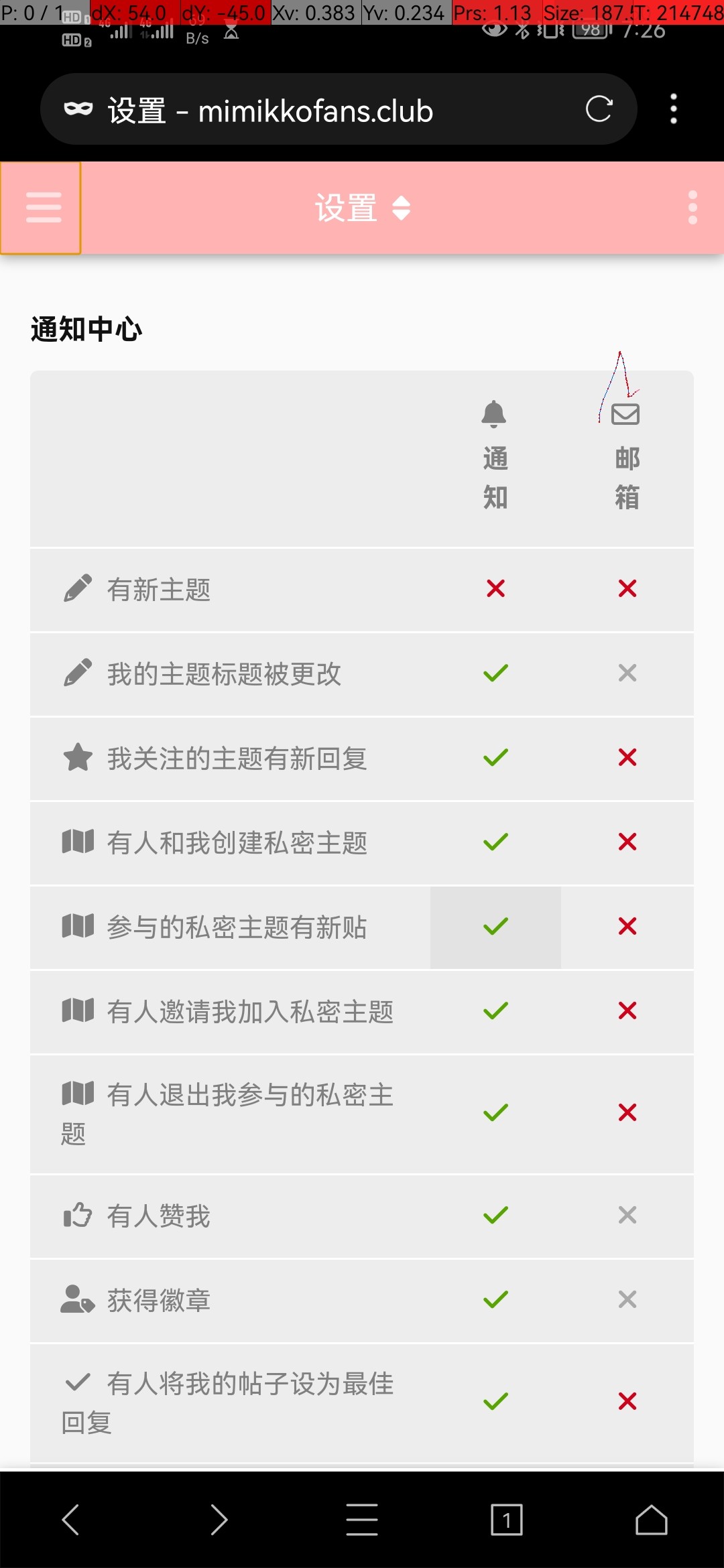Open the browser's three-dot menu
Screen dimensions: 724x1568
tap(674, 109)
